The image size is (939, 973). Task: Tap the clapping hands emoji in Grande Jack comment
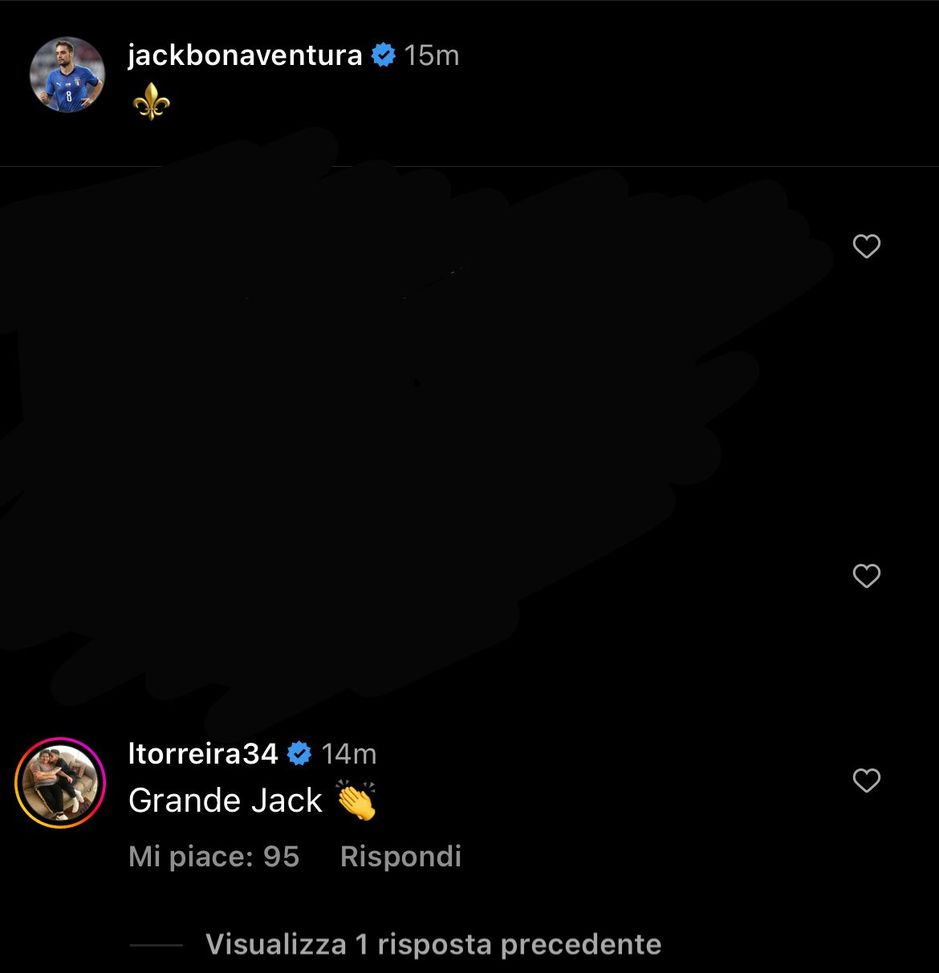[x=355, y=800]
